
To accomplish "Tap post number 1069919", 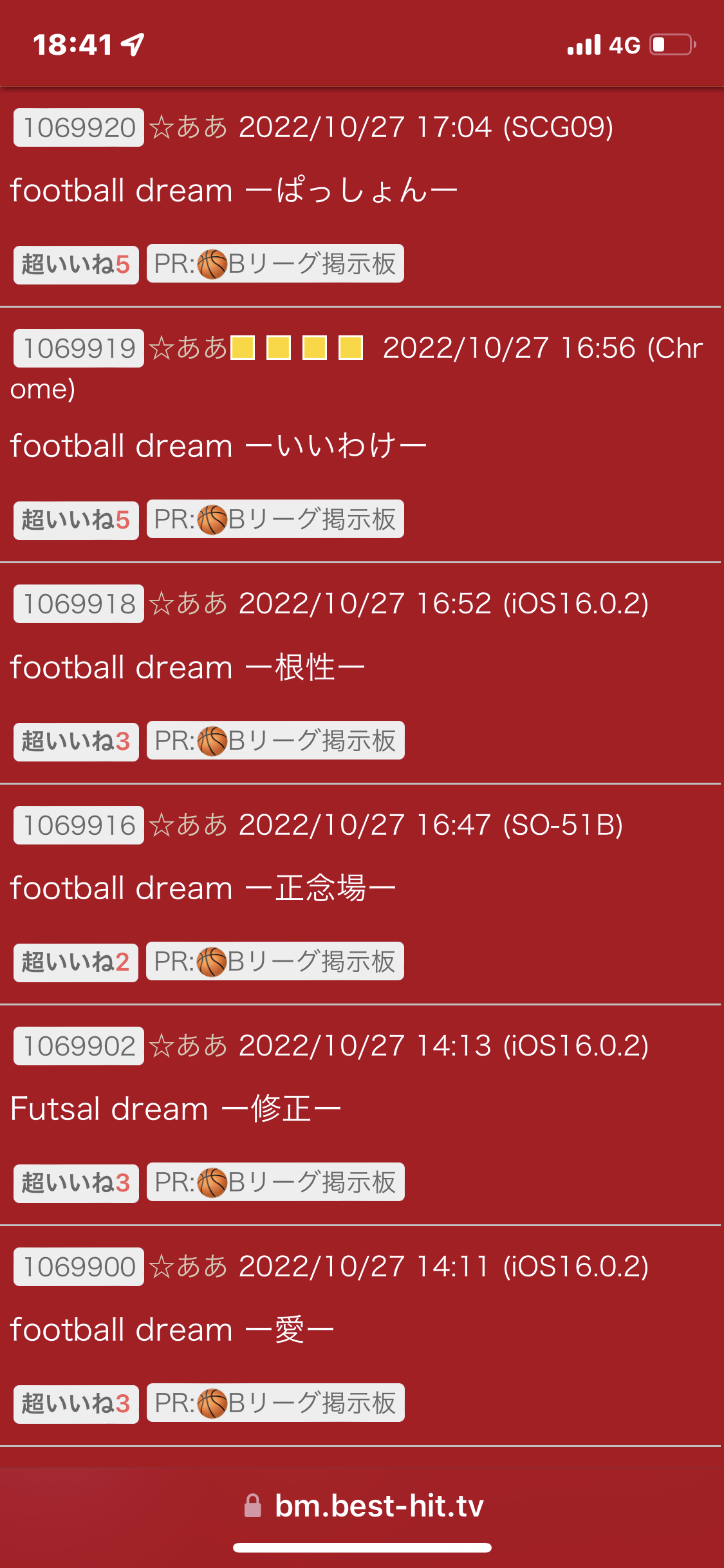I will coord(79,348).
